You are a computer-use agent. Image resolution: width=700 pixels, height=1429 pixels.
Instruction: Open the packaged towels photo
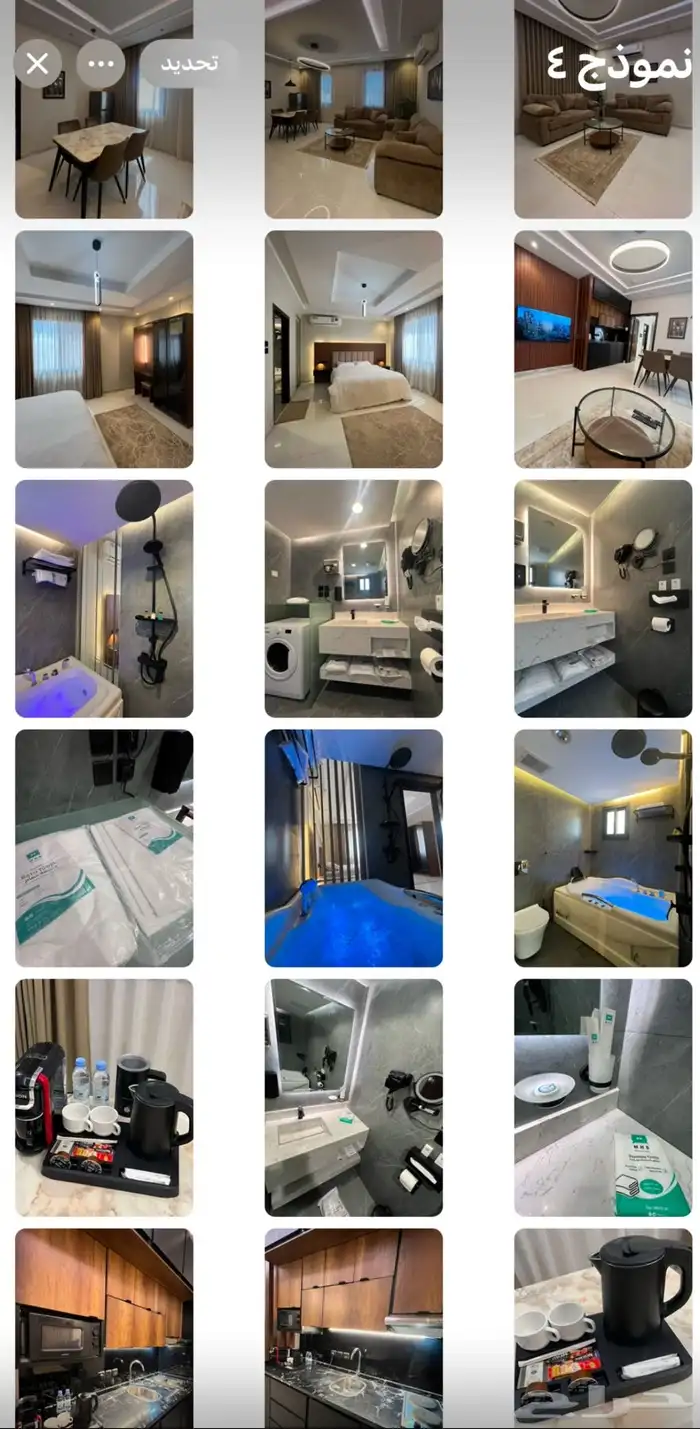point(104,848)
